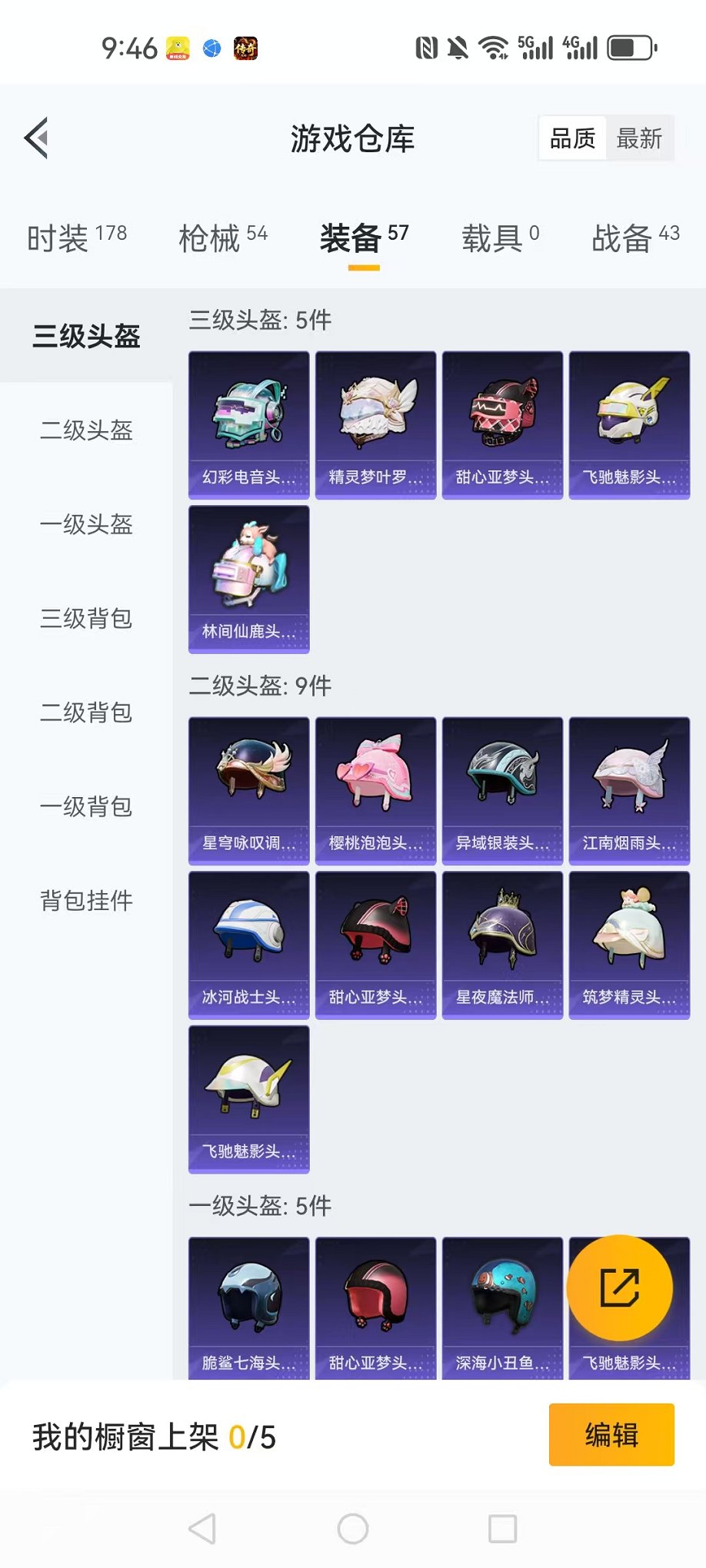Jump to 三级背包 category
706x1568 pixels.
[x=86, y=619]
